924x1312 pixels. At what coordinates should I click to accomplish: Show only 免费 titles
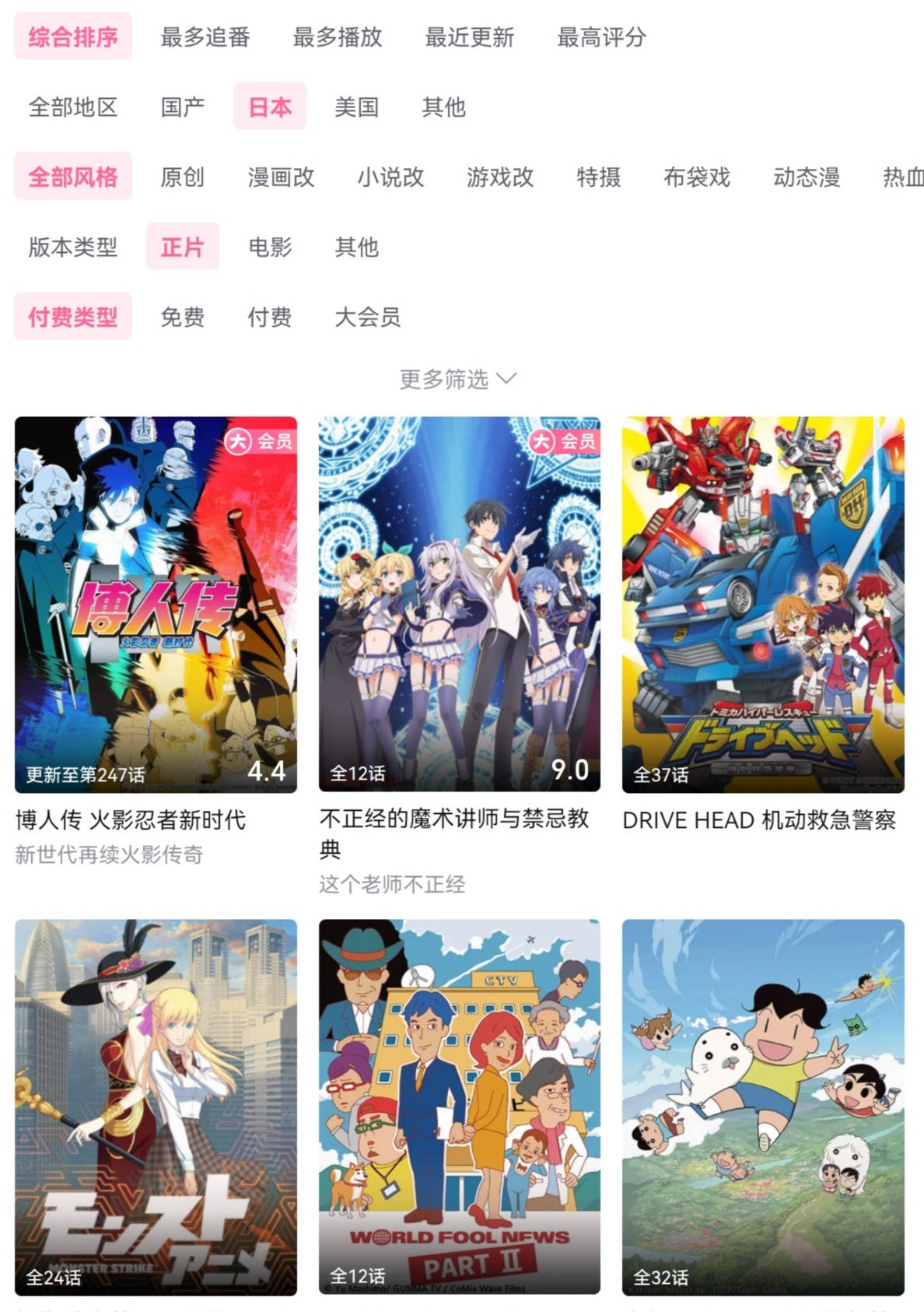click(183, 317)
